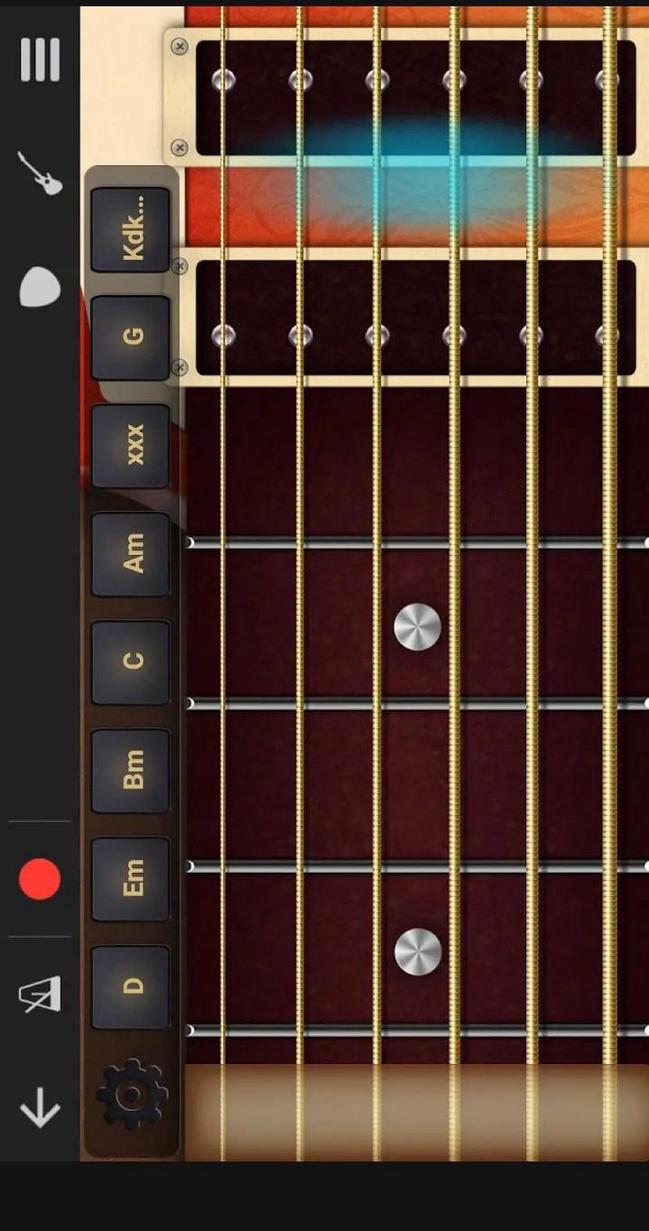Screen dimensions: 649x1231
Task: Play the D chord
Action: pos(131,987)
